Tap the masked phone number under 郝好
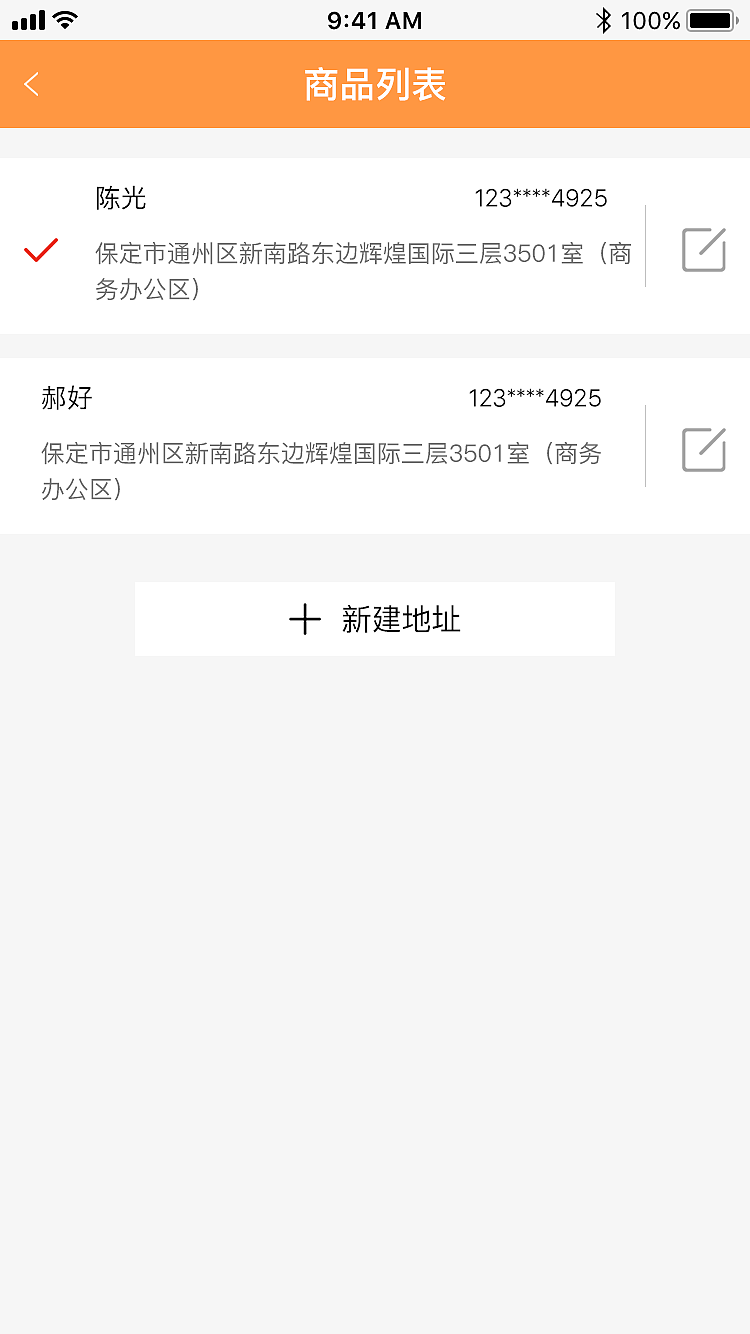The image size is (750, 1334). [534, 397]
